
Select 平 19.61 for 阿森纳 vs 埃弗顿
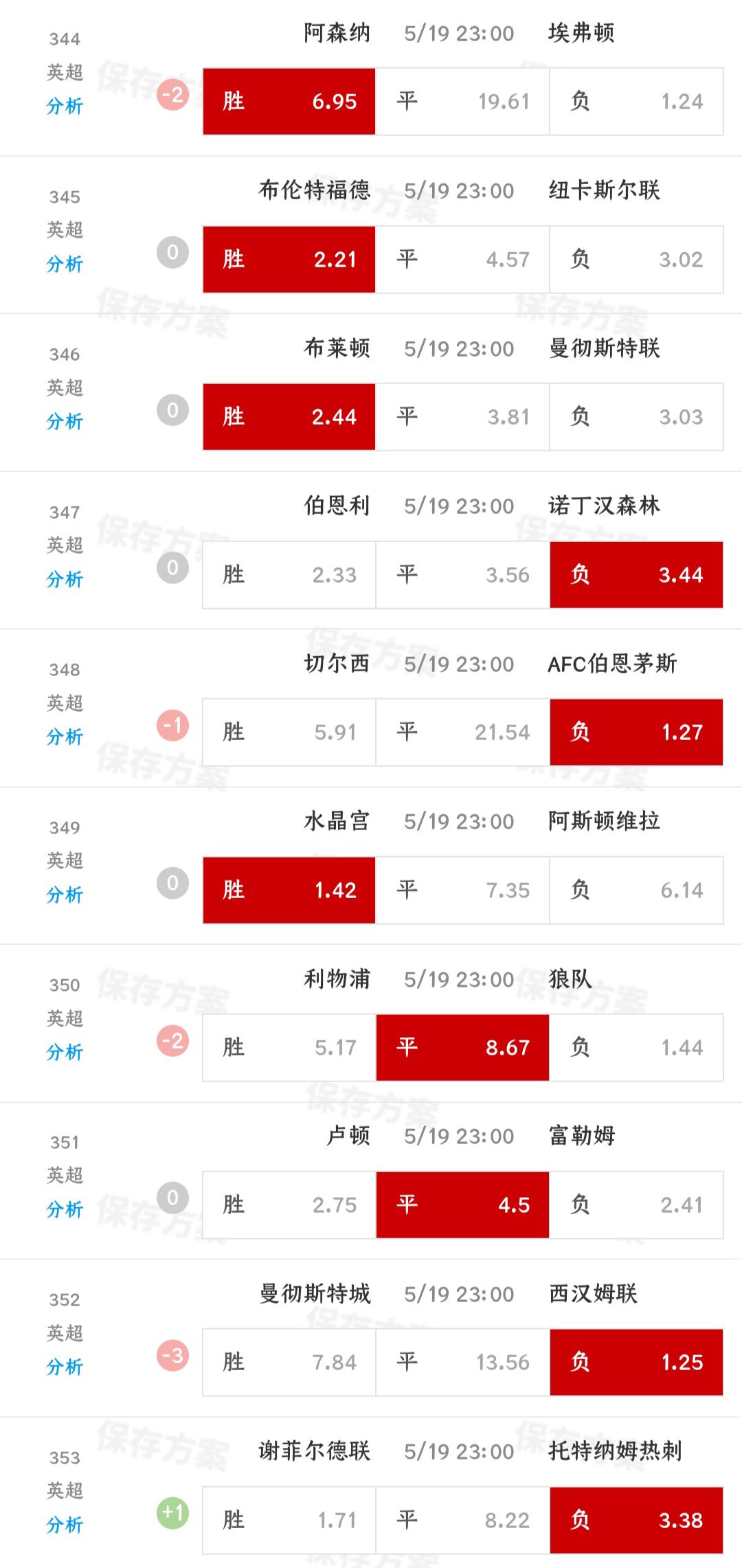coord(462,101)
